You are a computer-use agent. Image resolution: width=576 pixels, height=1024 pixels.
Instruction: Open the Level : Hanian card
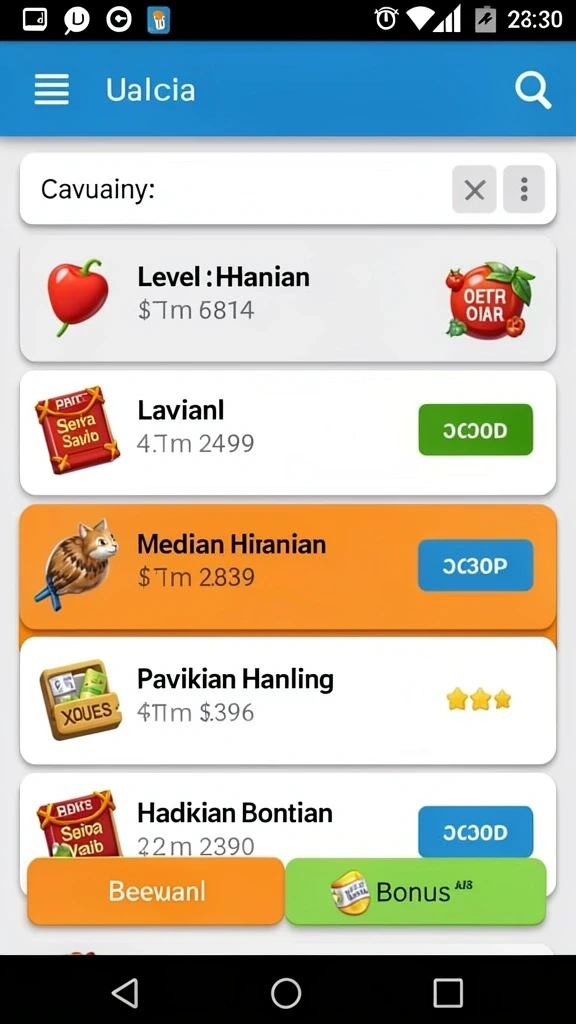tap(288, 299)
